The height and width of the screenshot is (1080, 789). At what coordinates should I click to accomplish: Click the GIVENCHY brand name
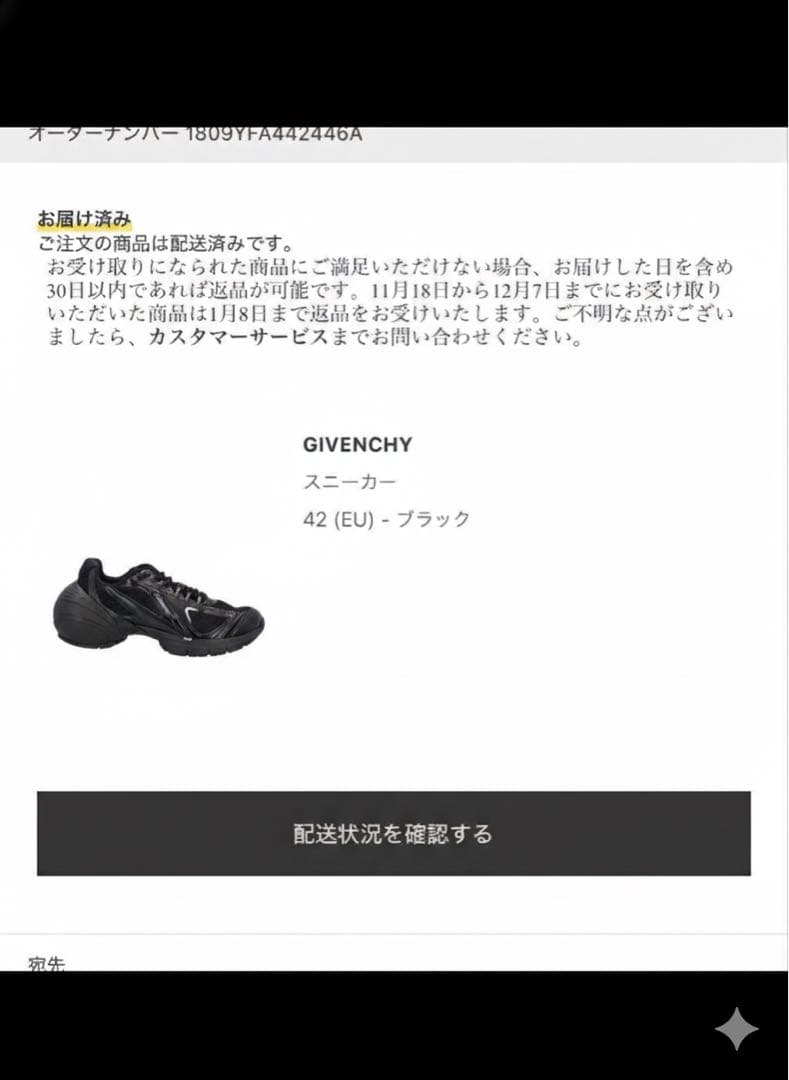pos(357,444)
